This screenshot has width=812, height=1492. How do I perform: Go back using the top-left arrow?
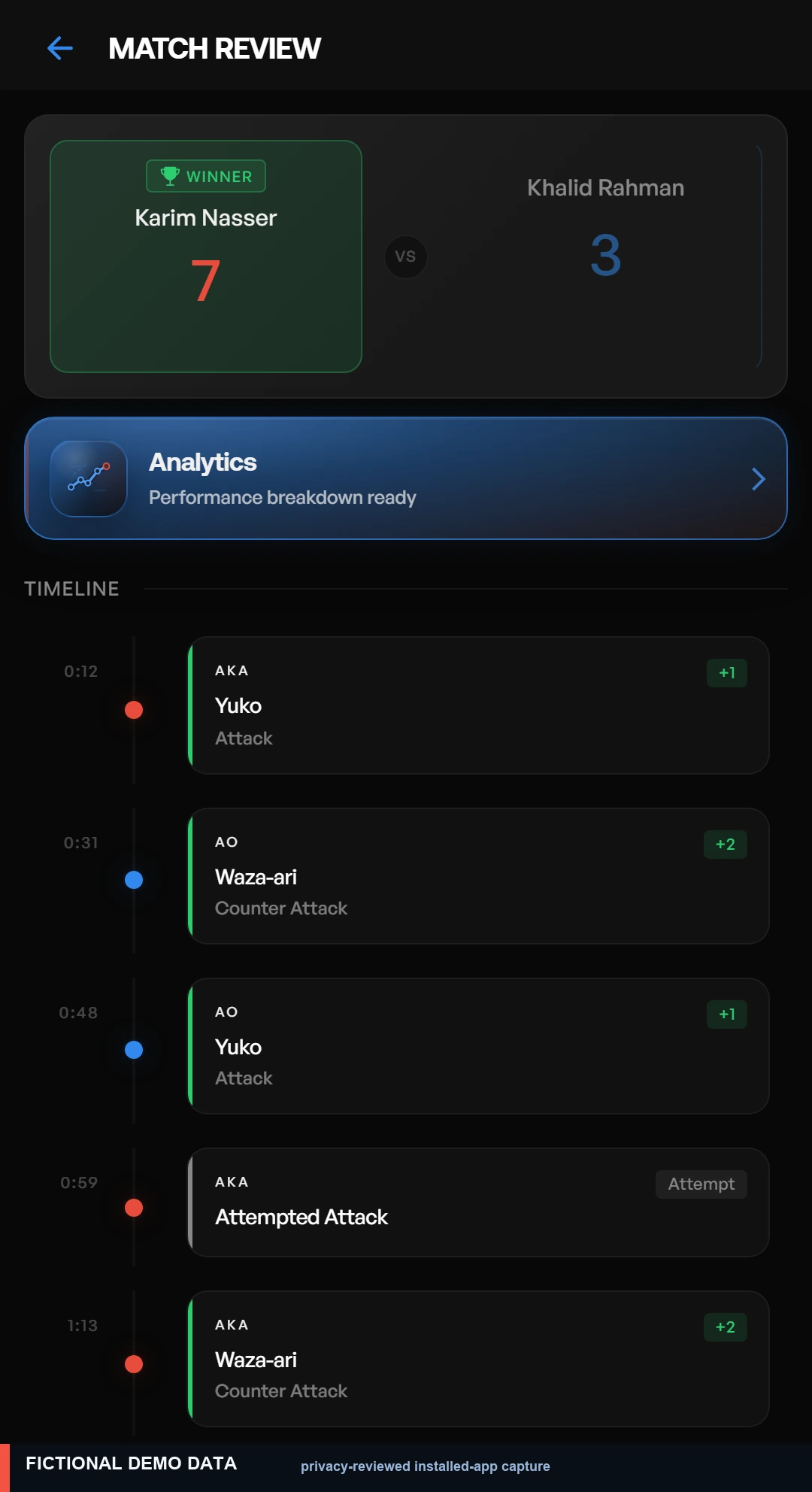[60, 49]
